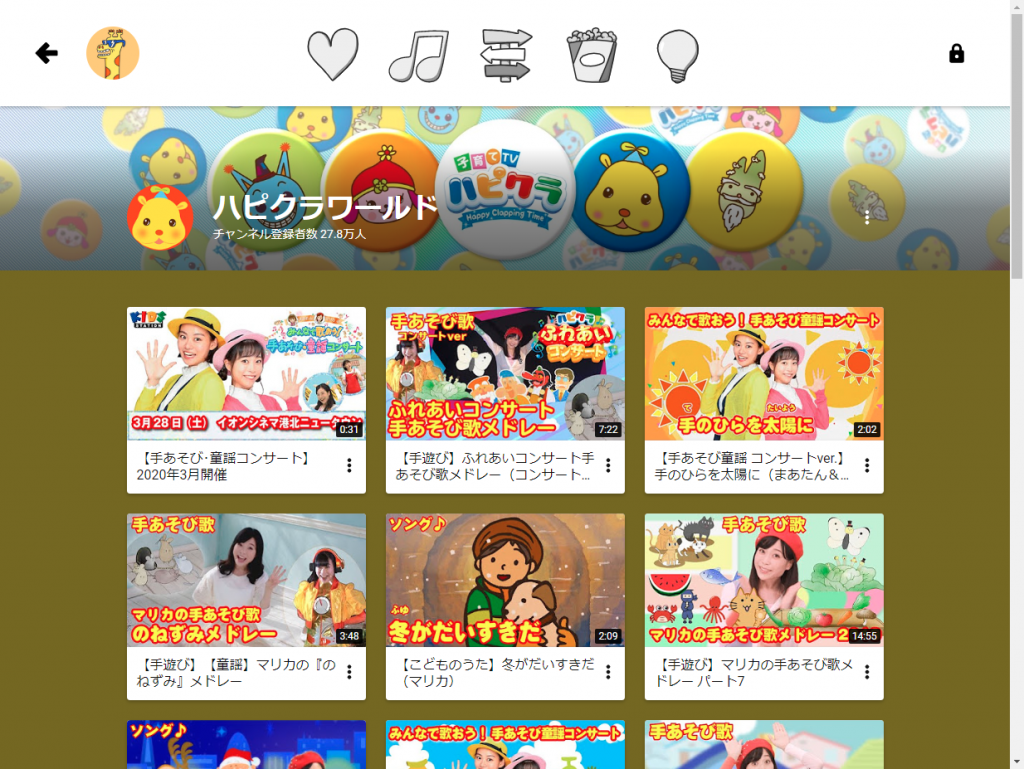Open channel options next to ハピクラワールド
The width and height of the screenshot is (1024, 769).
tap(867, 217)
